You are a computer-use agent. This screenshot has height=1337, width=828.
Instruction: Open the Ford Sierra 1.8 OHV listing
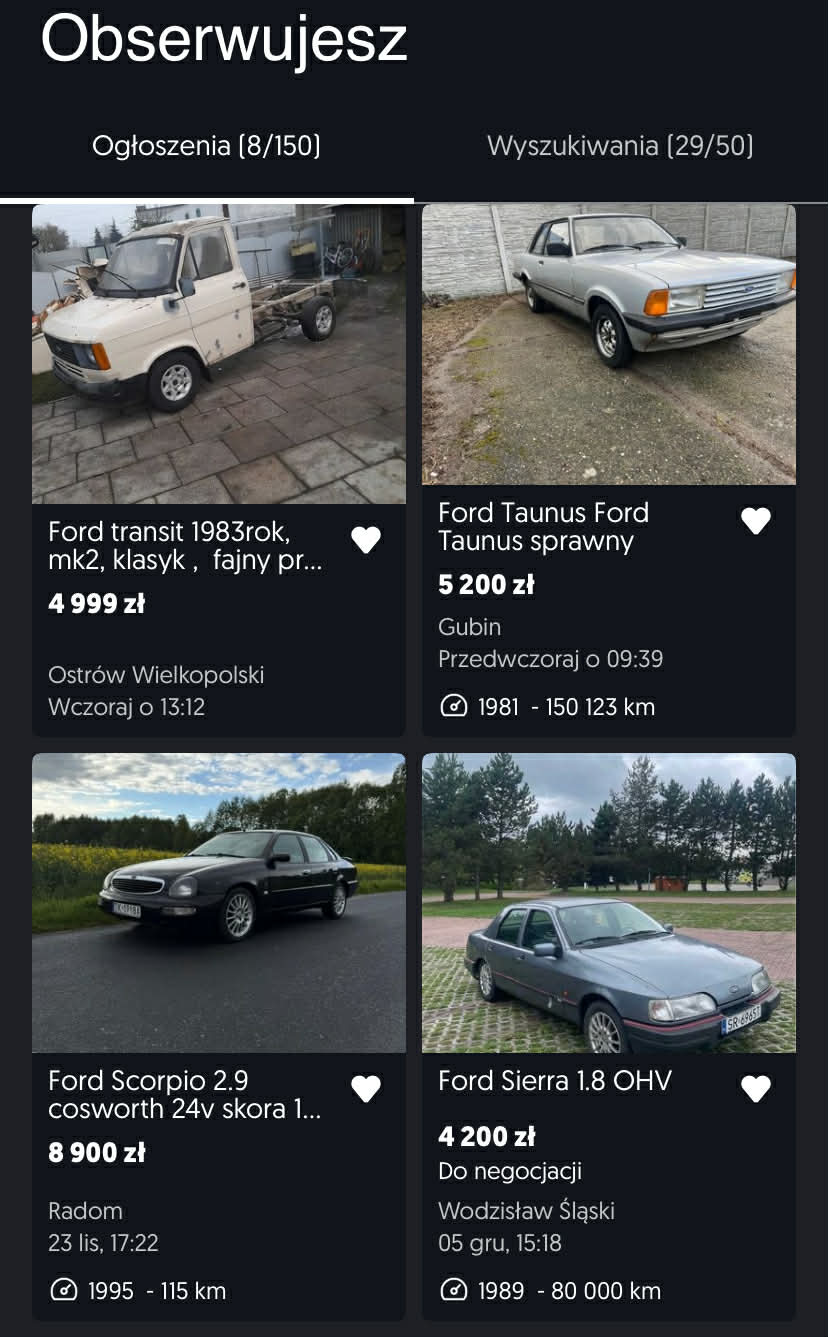555,1081
